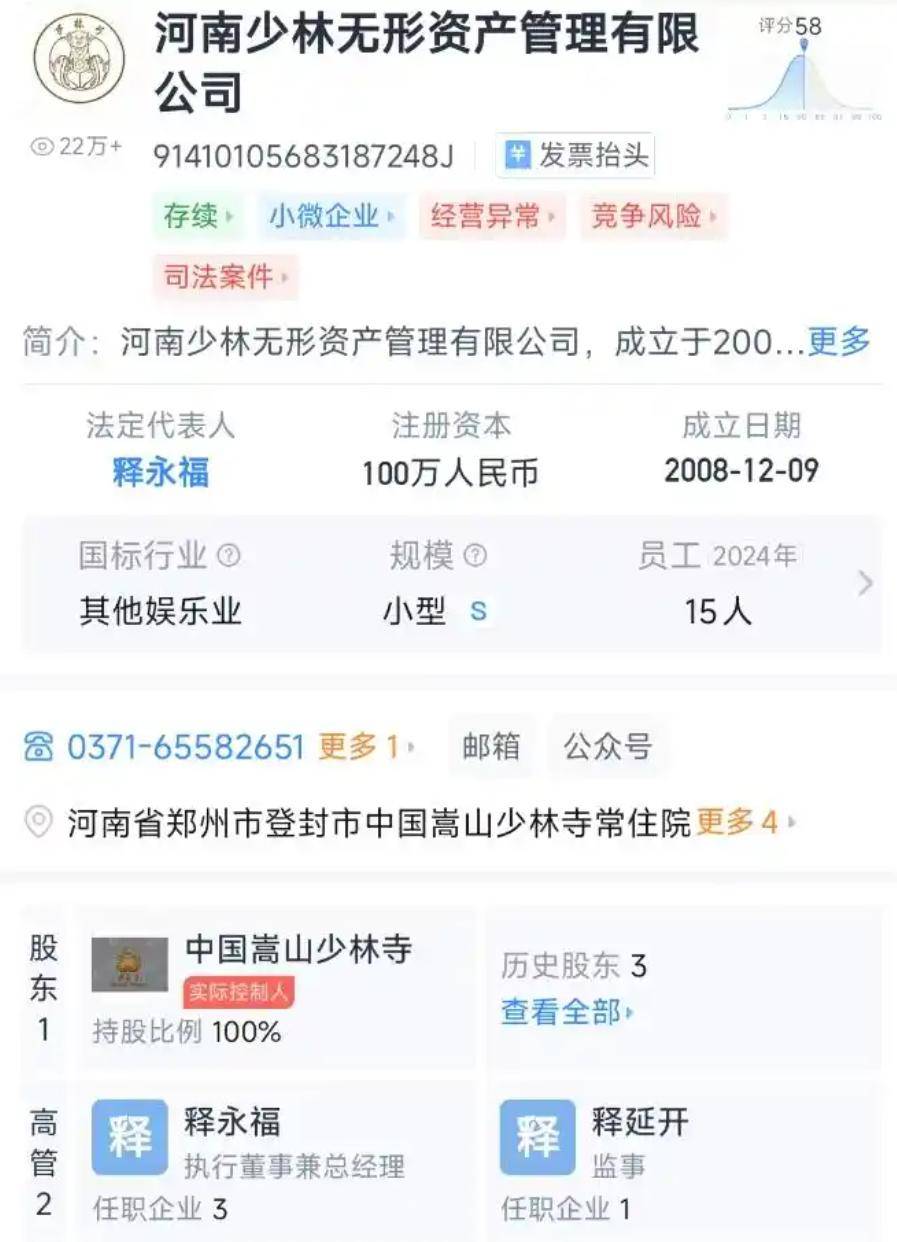Open legal representative 释永福's profile
The image size is (897, 1242).
click(160, 471)
